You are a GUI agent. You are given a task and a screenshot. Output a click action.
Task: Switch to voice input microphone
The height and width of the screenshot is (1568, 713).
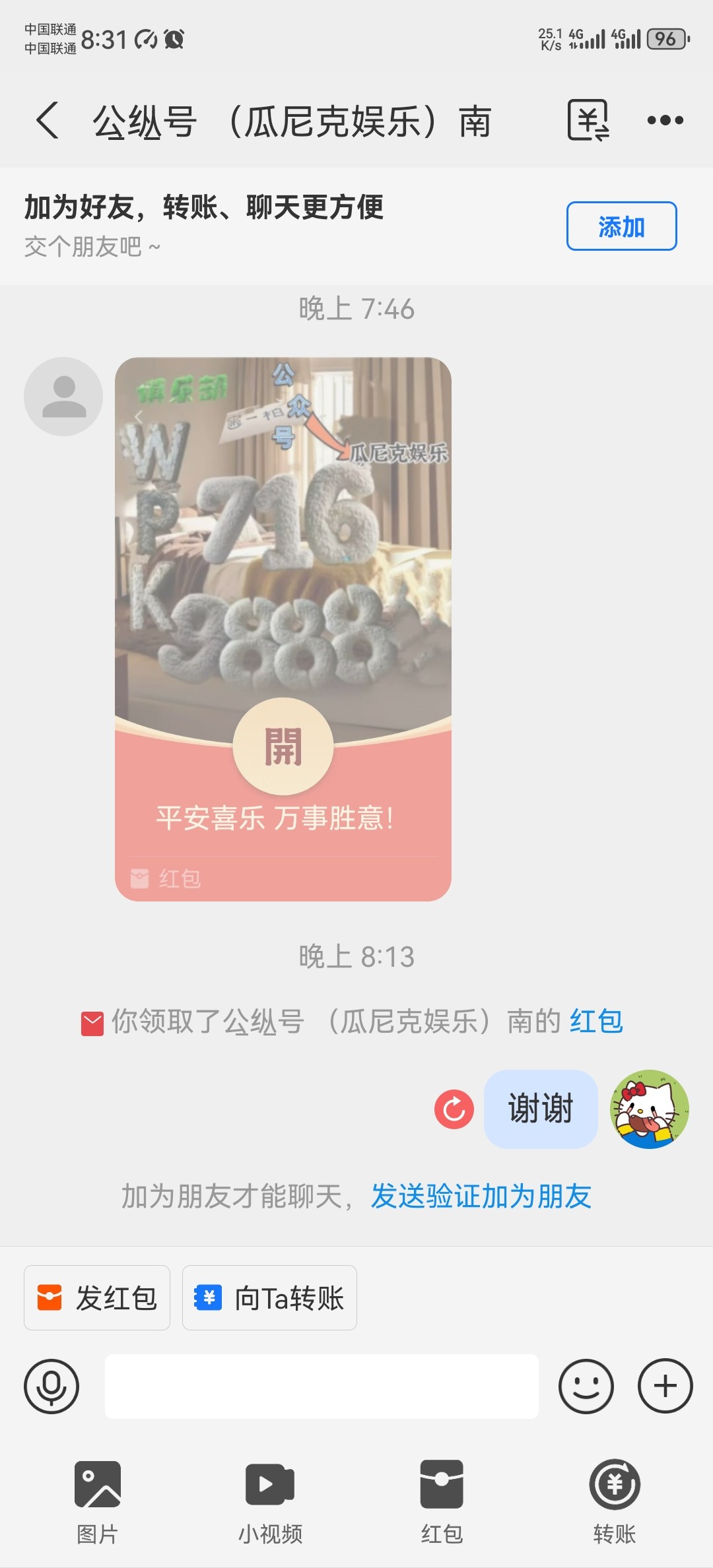[51, 1386]
